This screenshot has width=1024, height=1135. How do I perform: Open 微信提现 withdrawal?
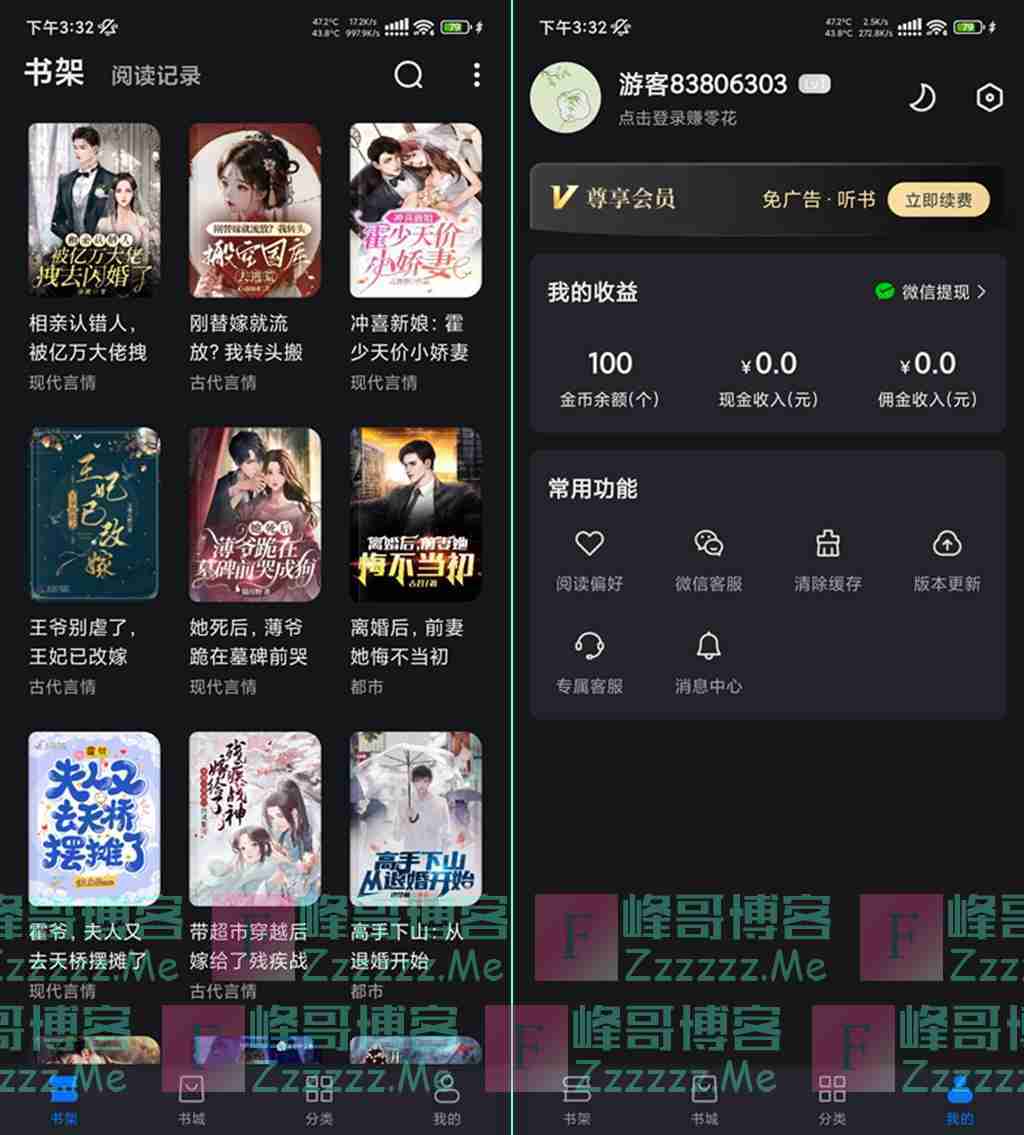coord(931,292)
